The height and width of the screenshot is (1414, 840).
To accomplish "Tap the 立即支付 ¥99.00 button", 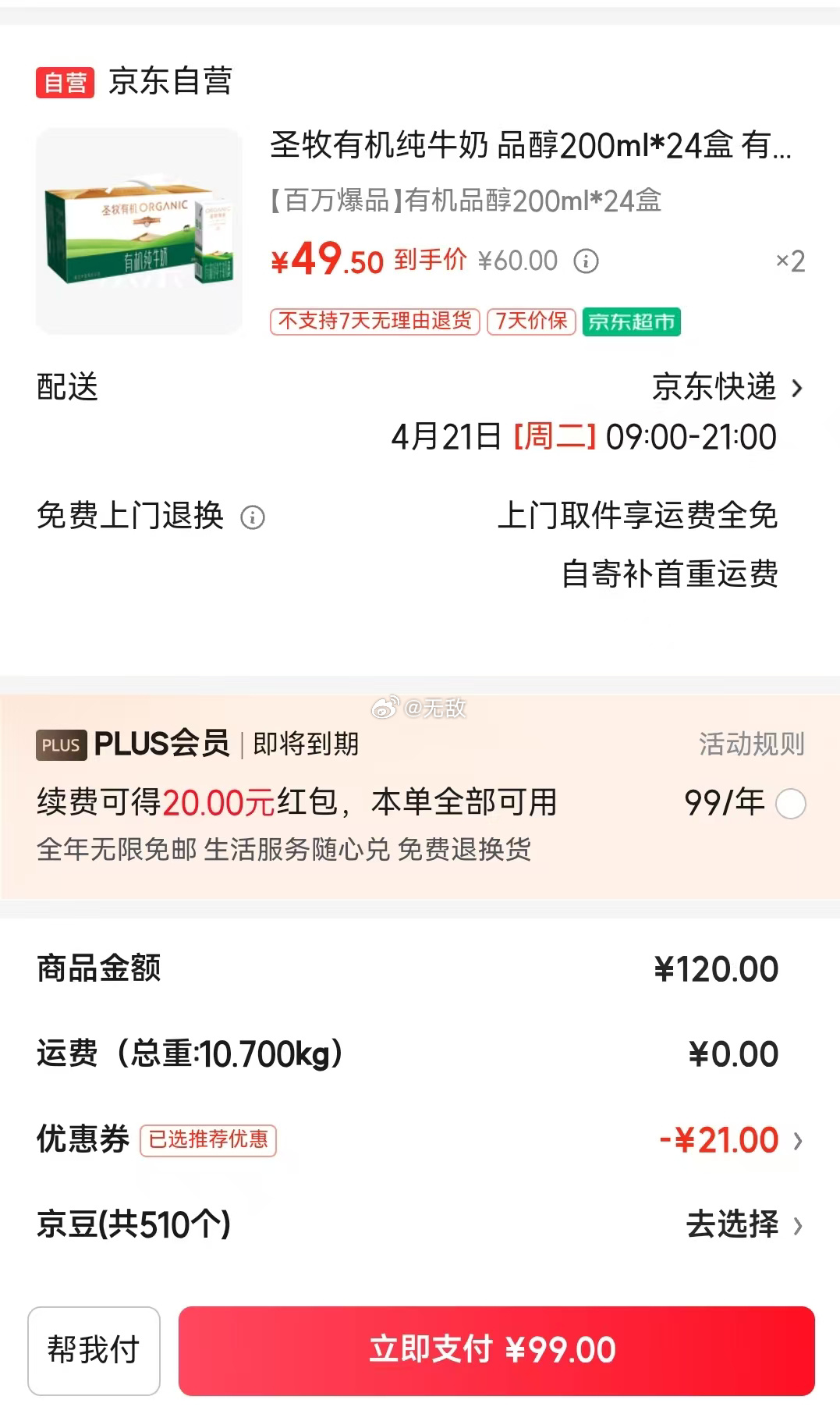I will click(496, 1350).
